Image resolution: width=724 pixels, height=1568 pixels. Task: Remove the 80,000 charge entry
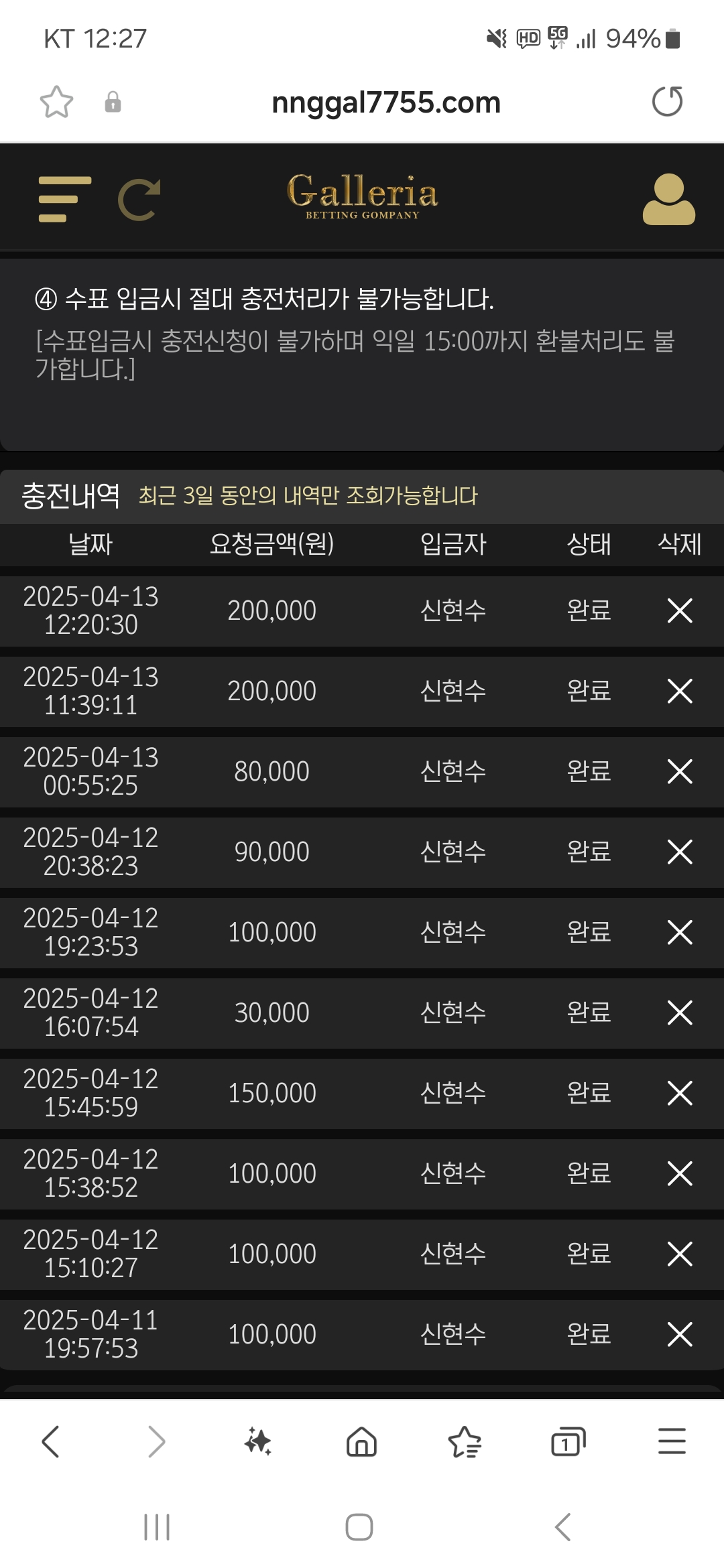click(680, 771)
